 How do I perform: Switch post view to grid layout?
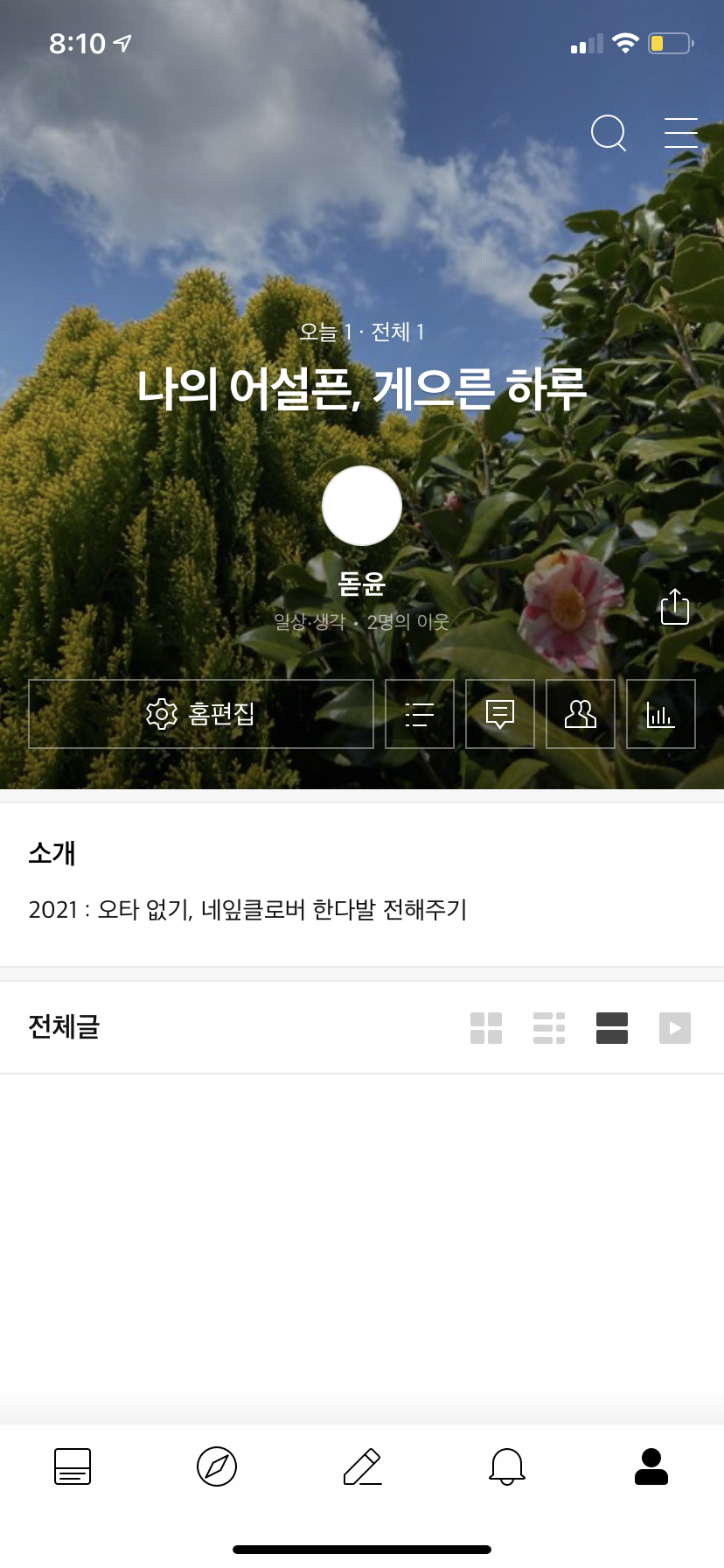[486, 1028]
